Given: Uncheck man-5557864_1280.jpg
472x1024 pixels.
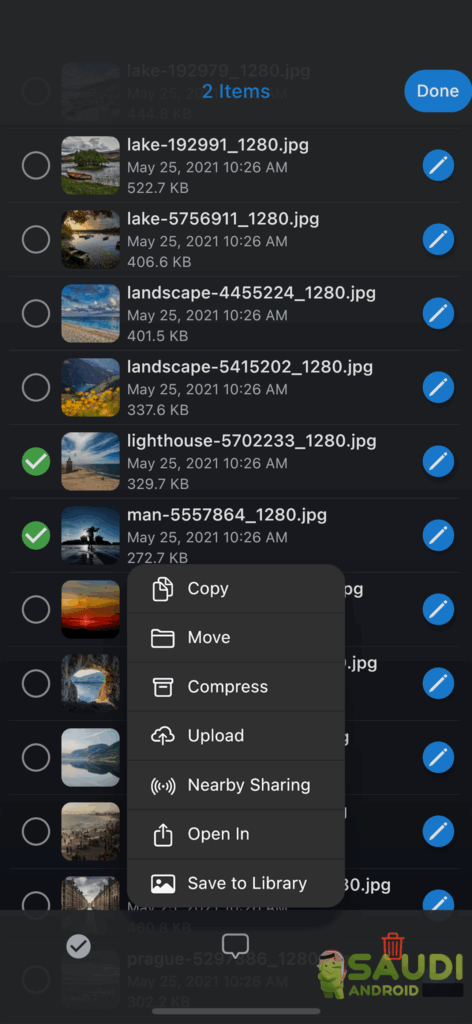Looking at the screenshot, I should click(x=36, y=536).
